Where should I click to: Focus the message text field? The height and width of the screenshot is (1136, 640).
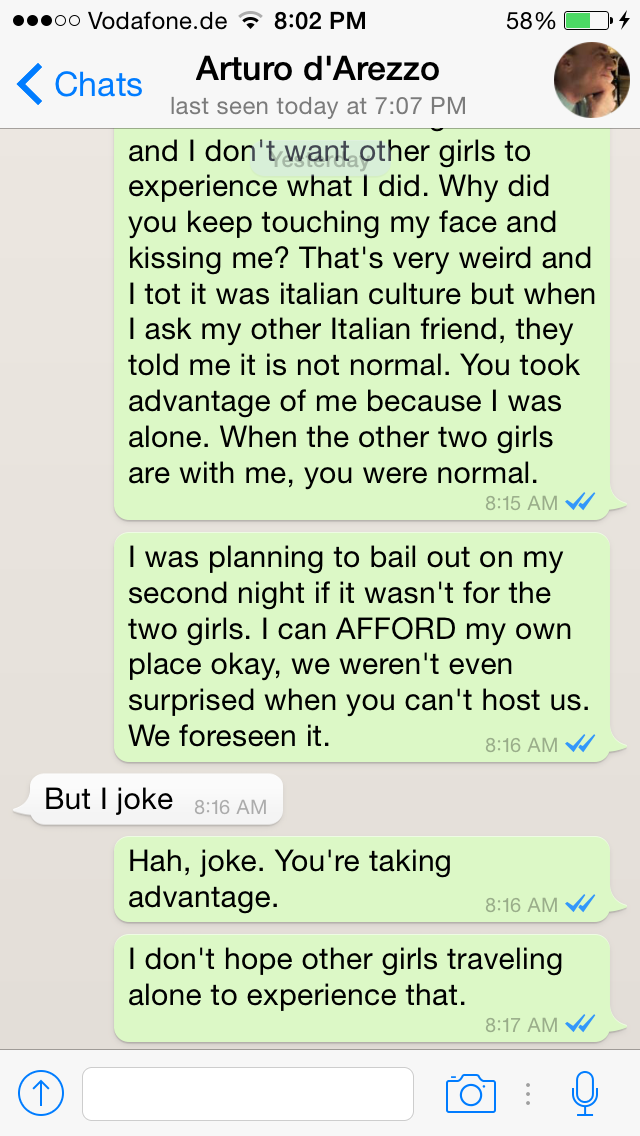[247, 1093]
